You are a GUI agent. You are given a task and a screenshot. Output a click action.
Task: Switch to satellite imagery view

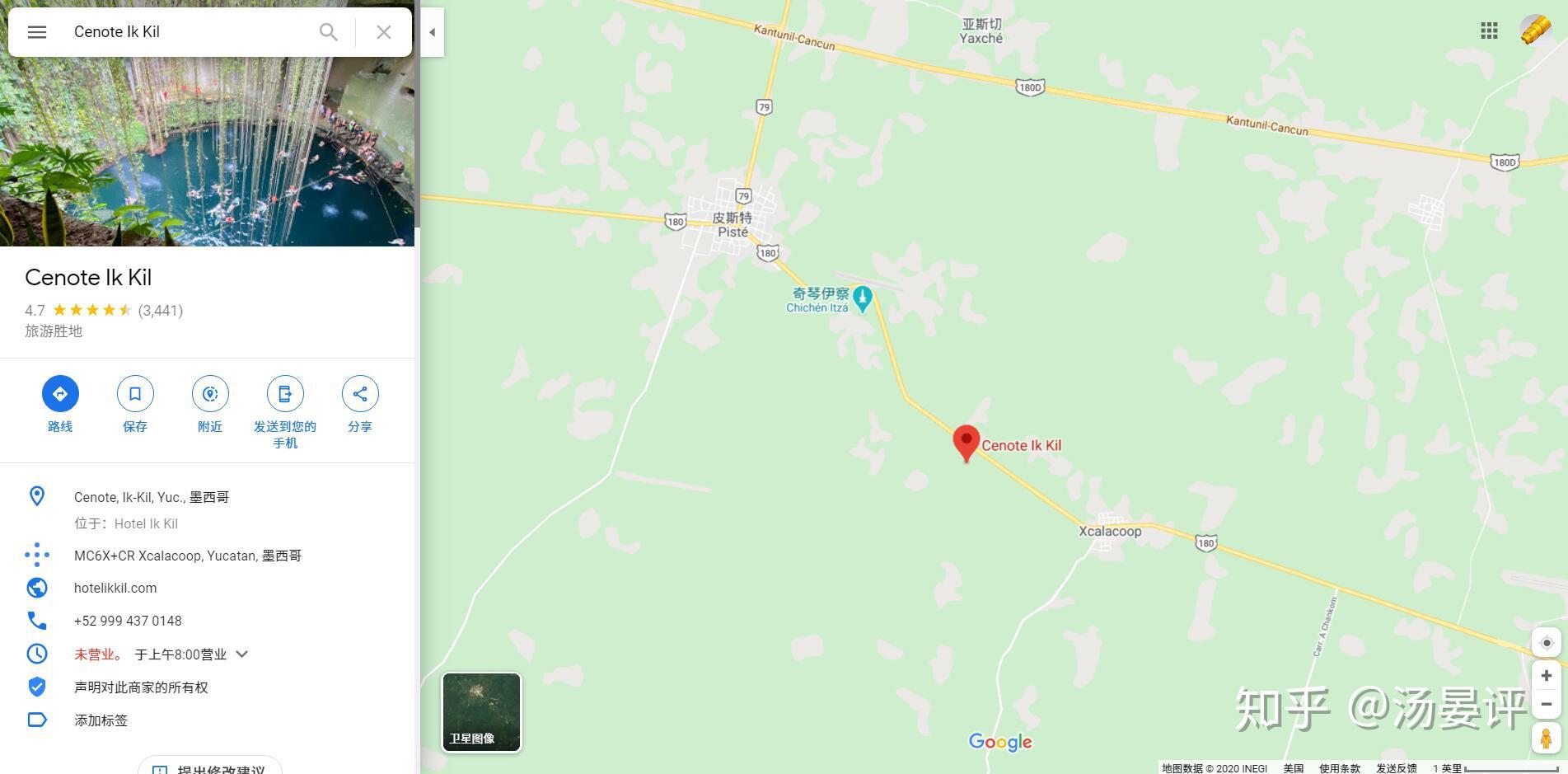(x=481, y=712)
